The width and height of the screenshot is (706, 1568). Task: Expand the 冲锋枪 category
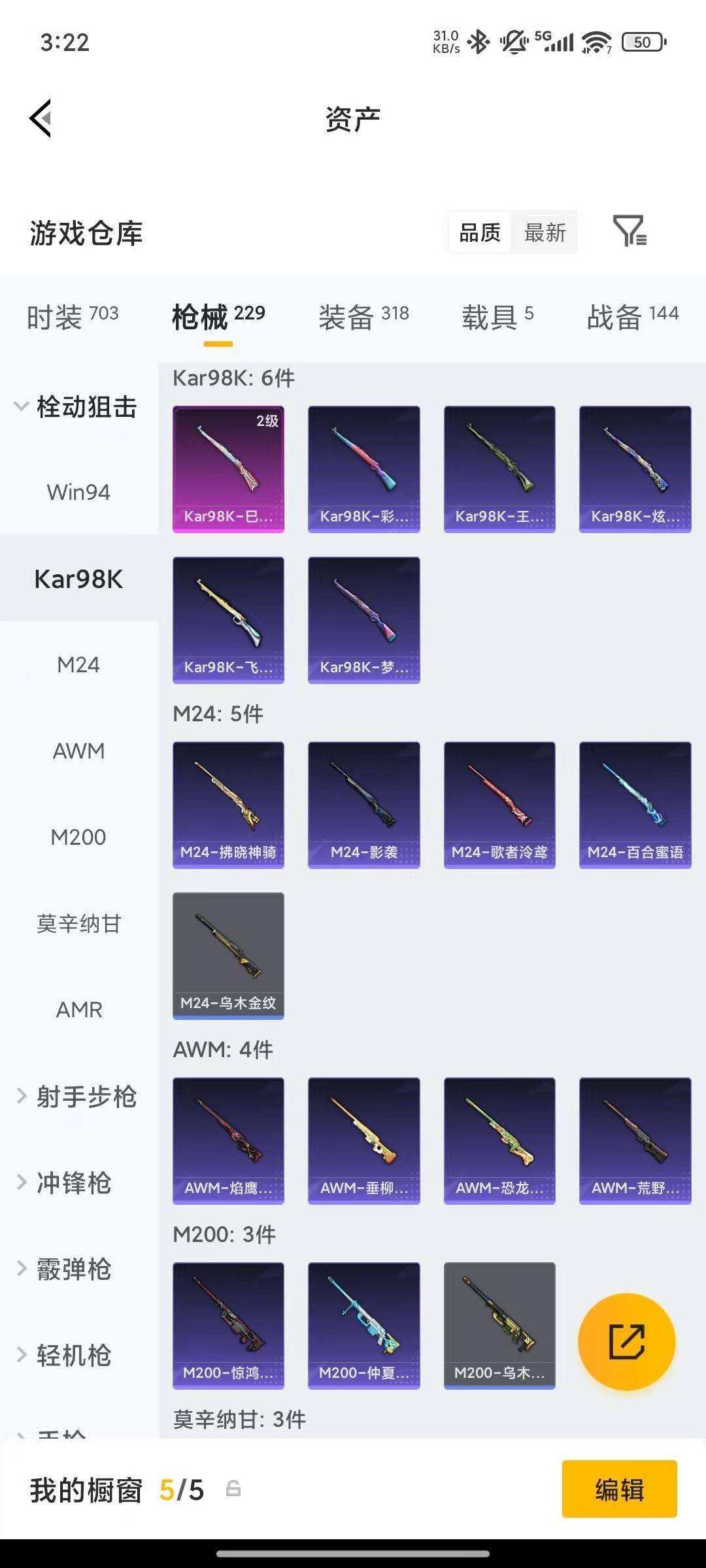coord(65,1183)
